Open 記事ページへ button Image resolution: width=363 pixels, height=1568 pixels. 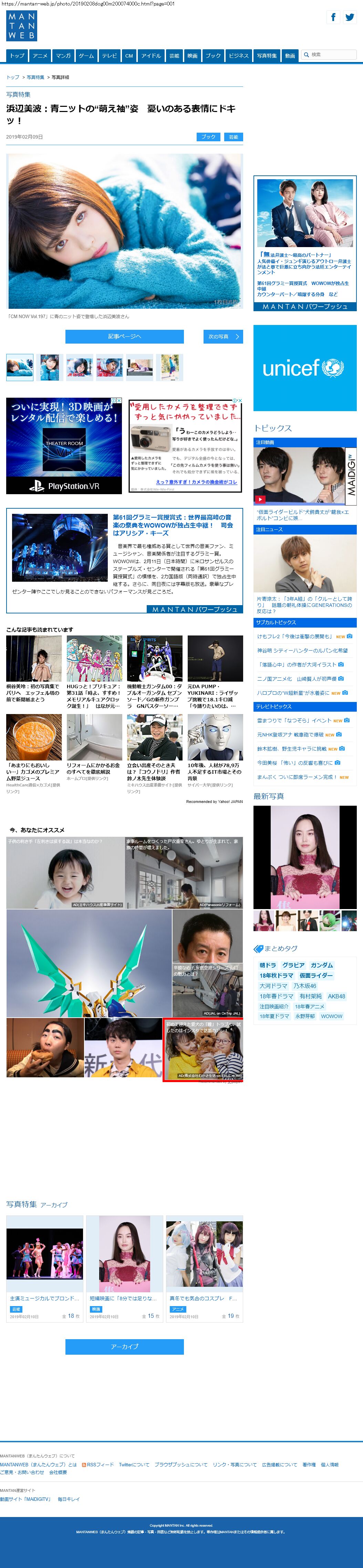point(125,337)
